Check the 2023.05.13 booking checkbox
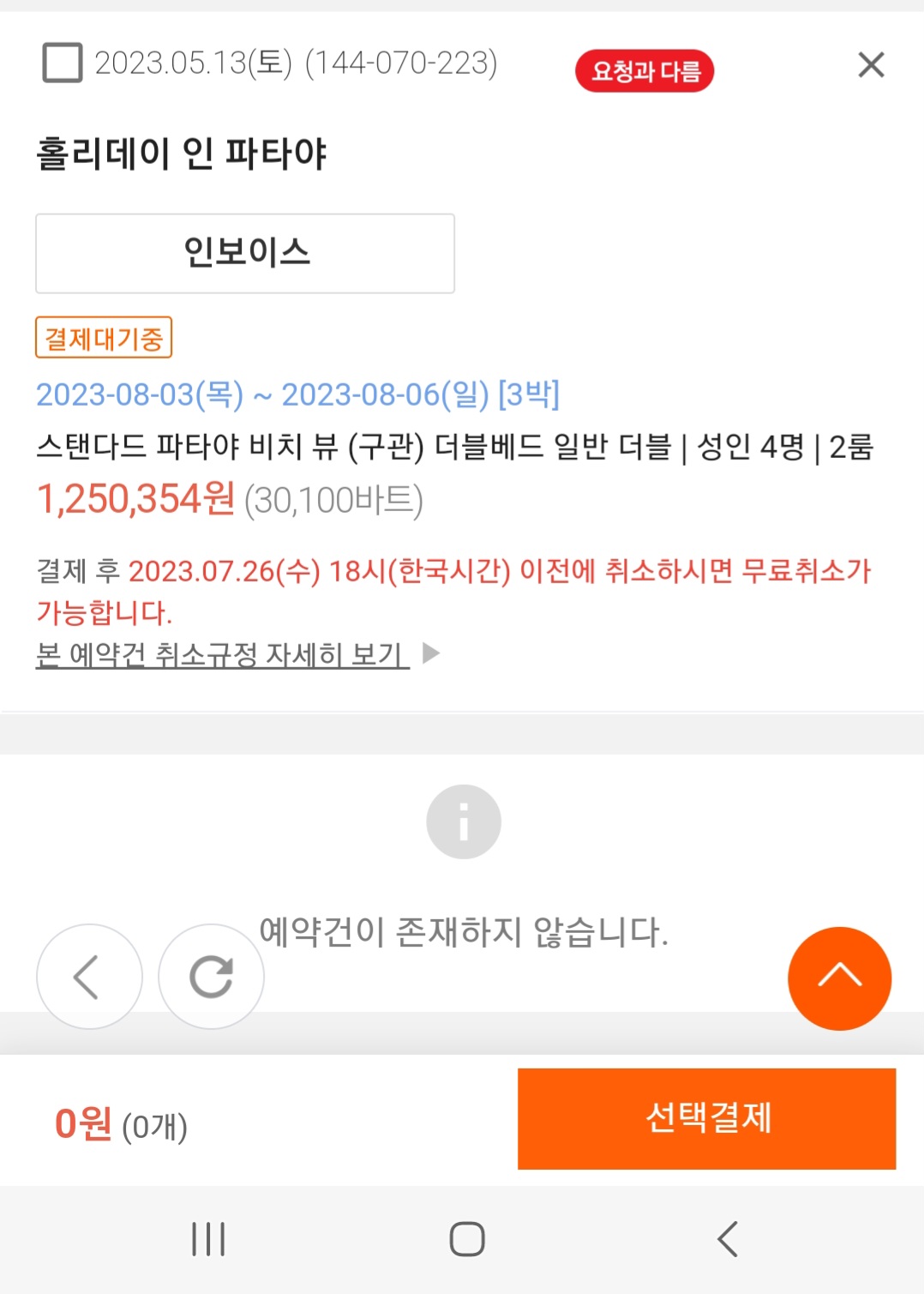The image size is (924, 1294). coord(63,63)
